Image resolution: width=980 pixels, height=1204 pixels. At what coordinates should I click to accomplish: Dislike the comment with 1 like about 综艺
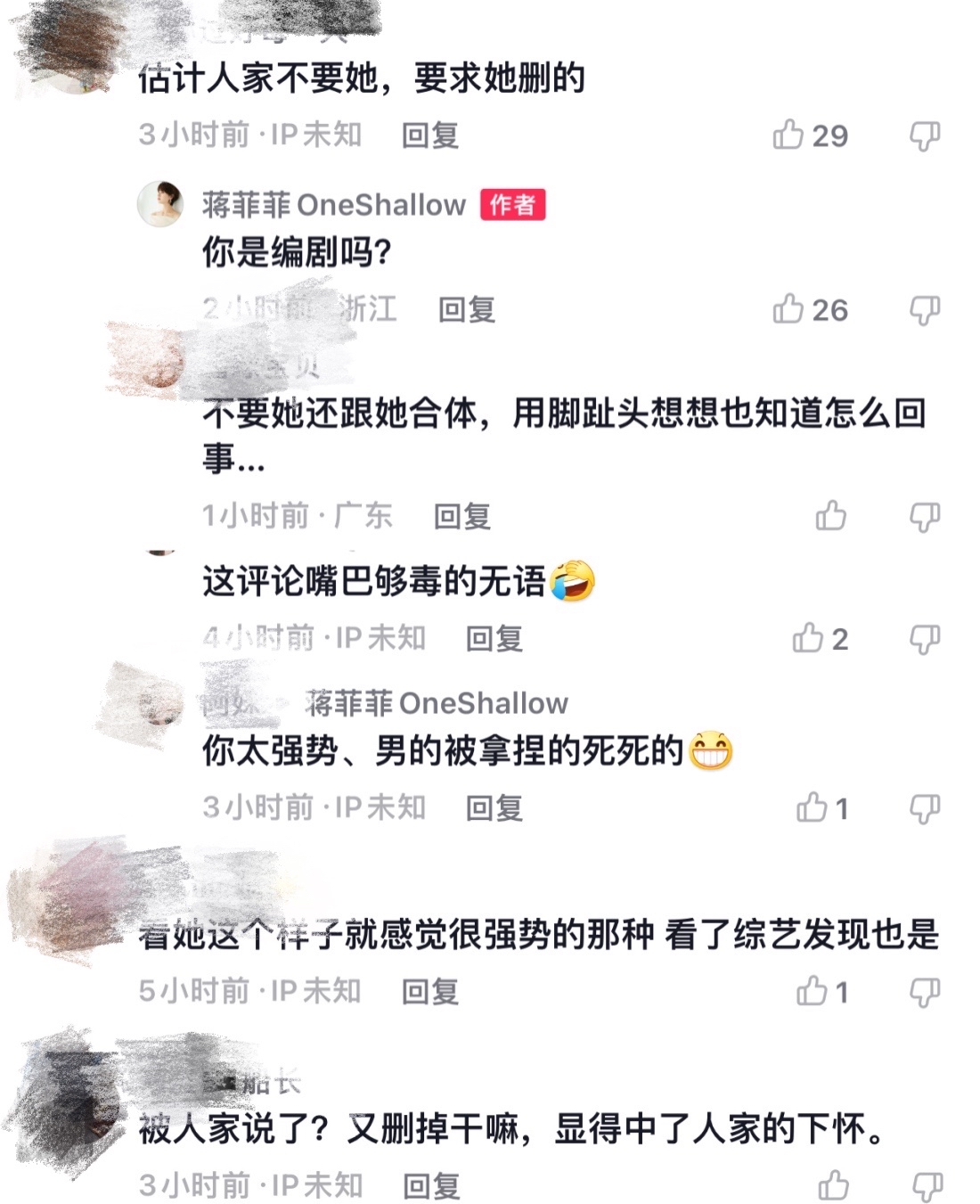click(x=924, y=992)
